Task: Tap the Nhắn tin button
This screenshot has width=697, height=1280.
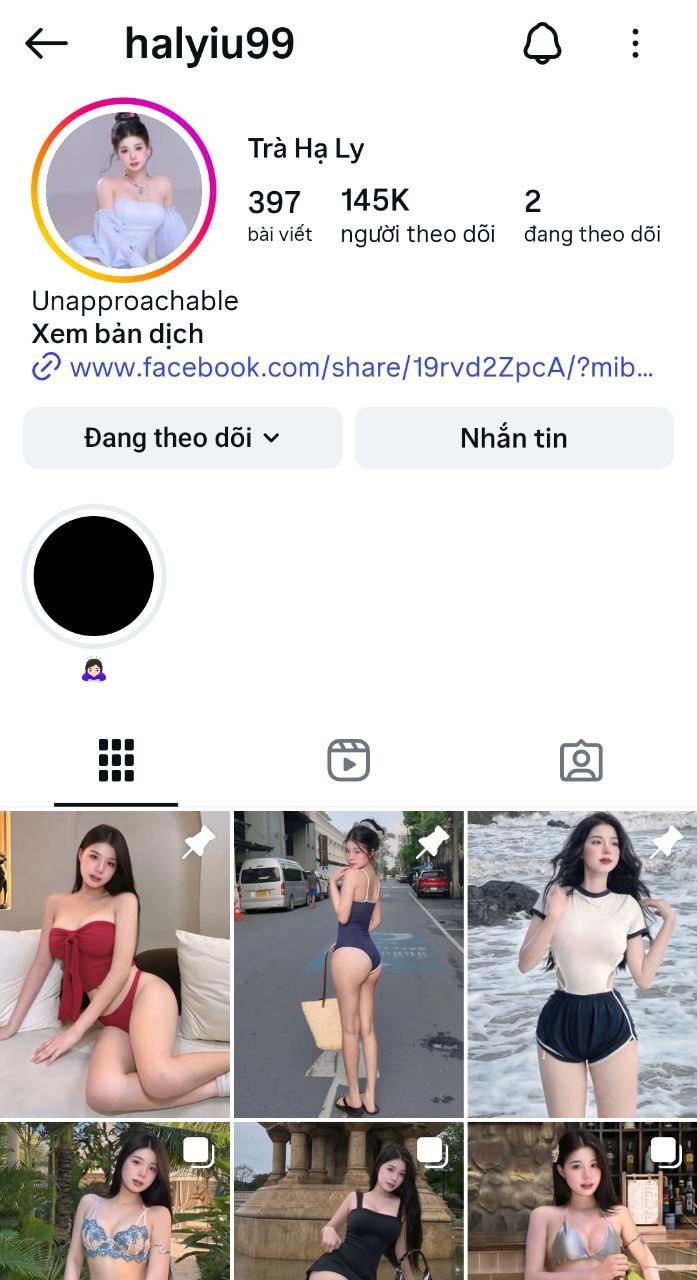Action: (x=514, y=438)
